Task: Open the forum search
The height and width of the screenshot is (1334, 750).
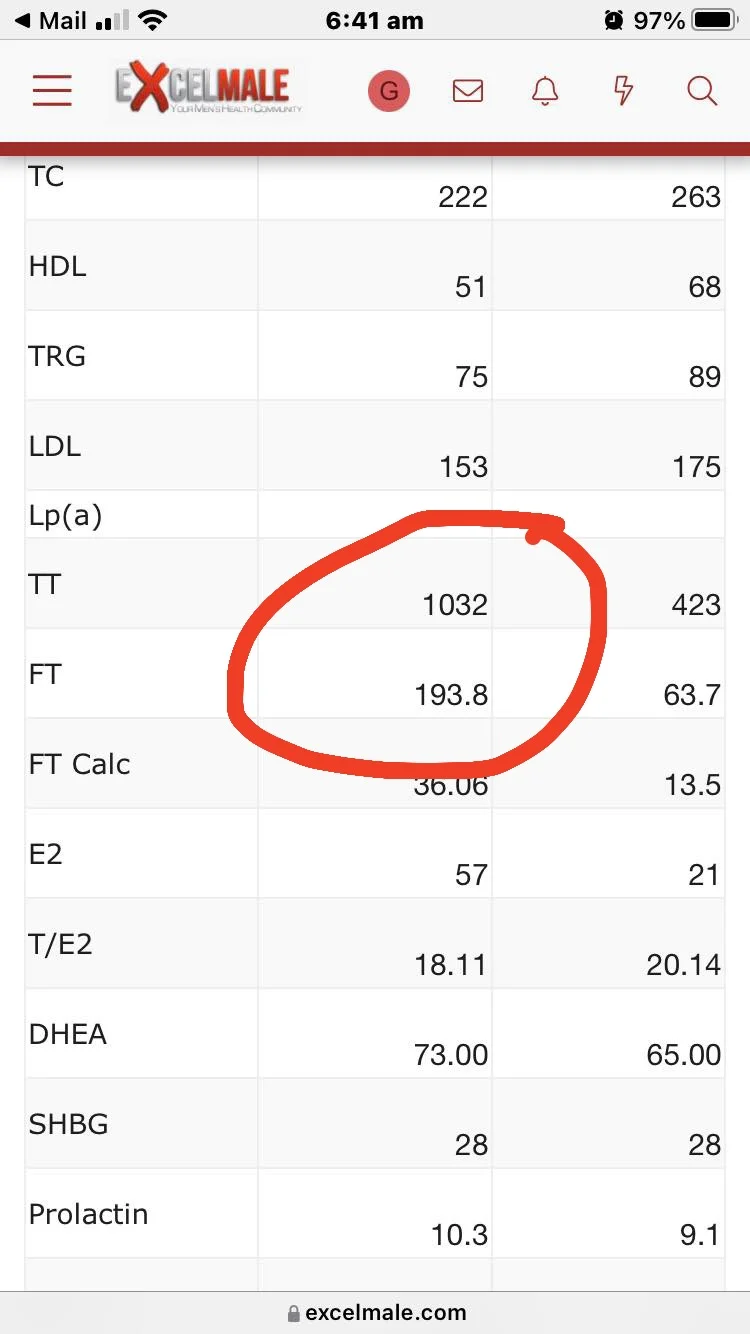Action: [702, 91]
